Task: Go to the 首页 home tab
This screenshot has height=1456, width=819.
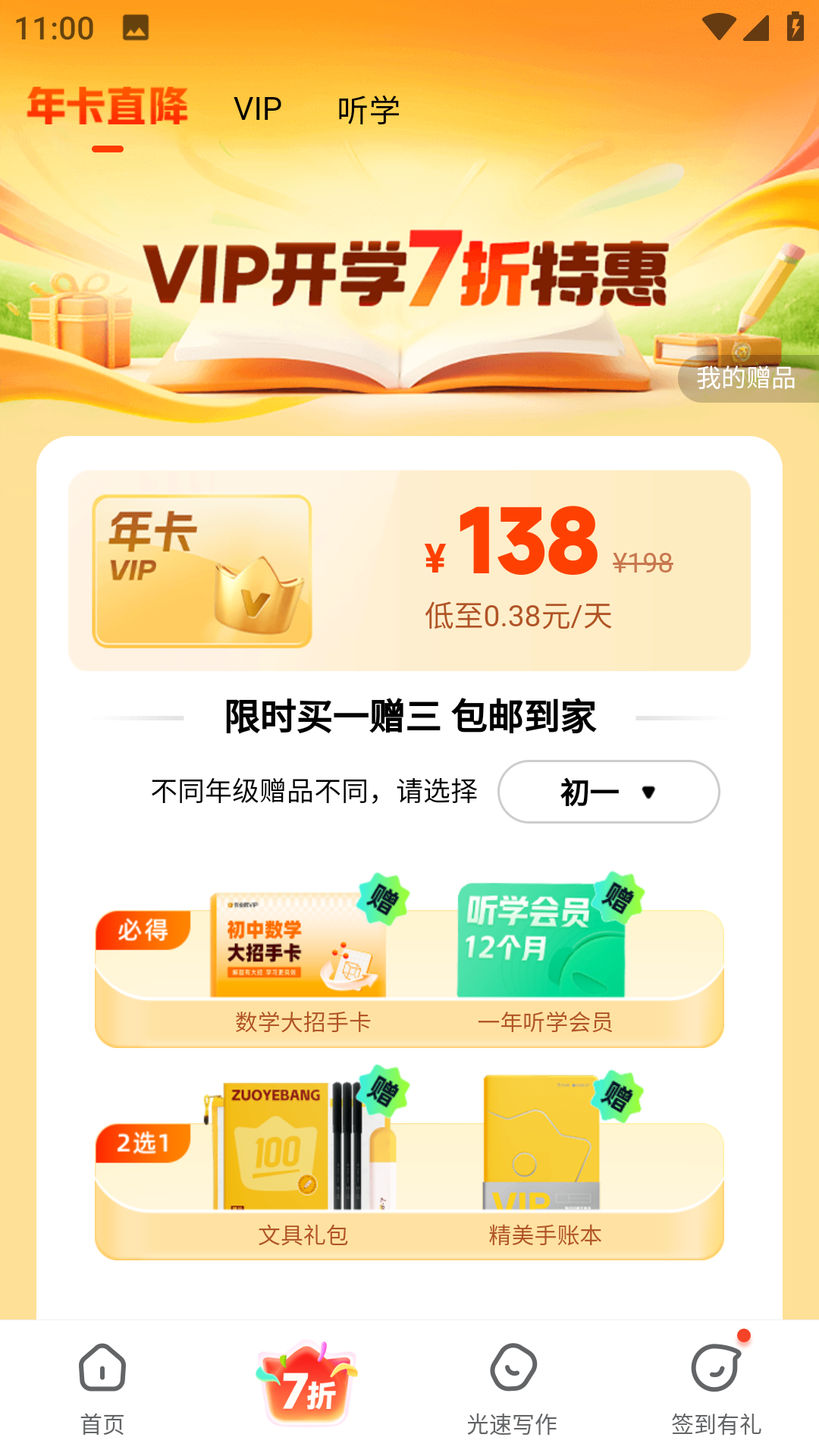Action: (102, 1389)
